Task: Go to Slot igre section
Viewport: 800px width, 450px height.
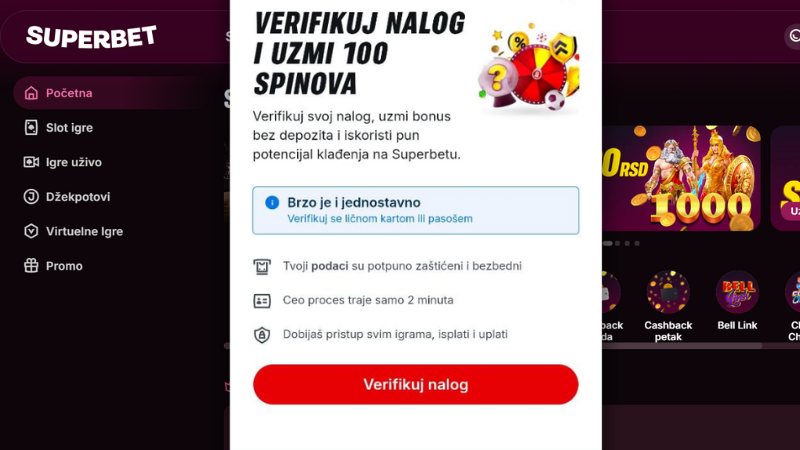Action: (68, 127)
